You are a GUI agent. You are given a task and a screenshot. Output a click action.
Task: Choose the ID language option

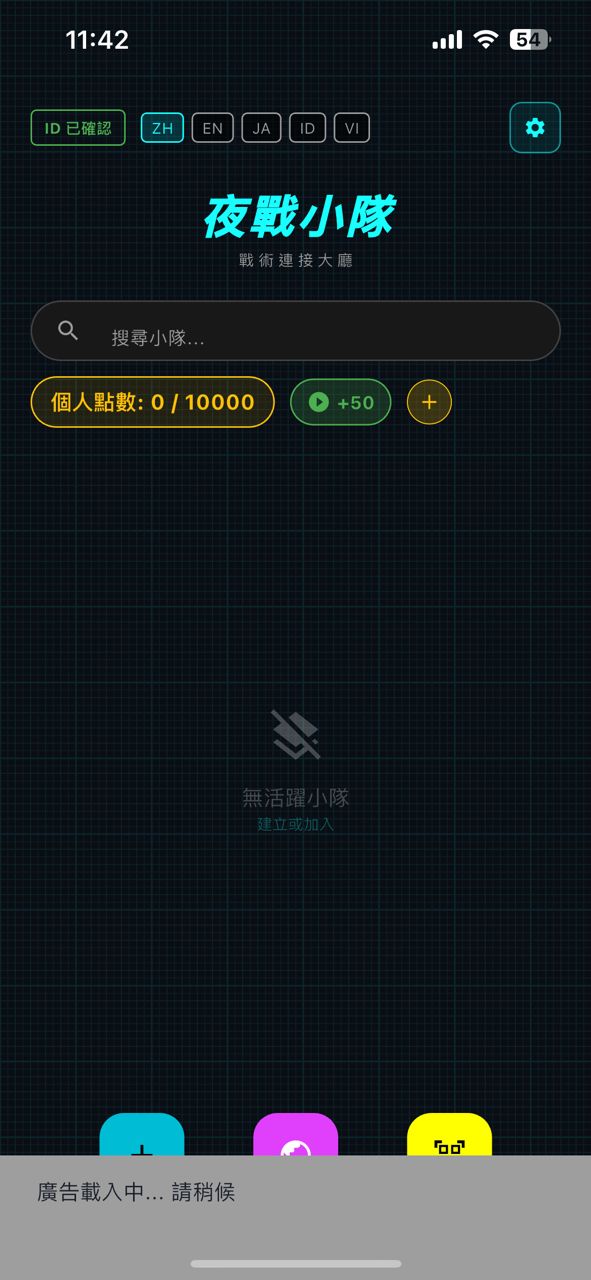coord(307,128)
